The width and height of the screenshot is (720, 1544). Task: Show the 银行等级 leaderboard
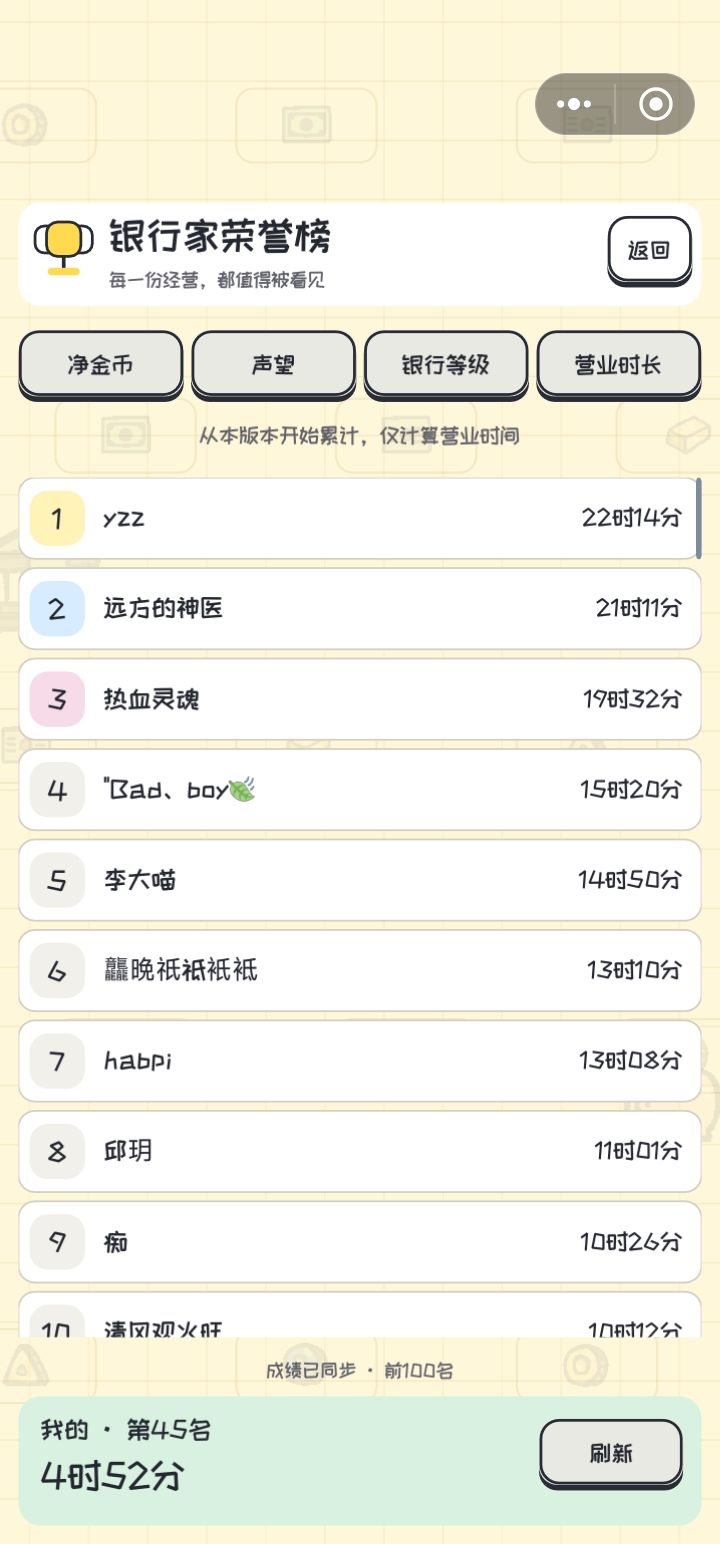(x=446, y=365)
